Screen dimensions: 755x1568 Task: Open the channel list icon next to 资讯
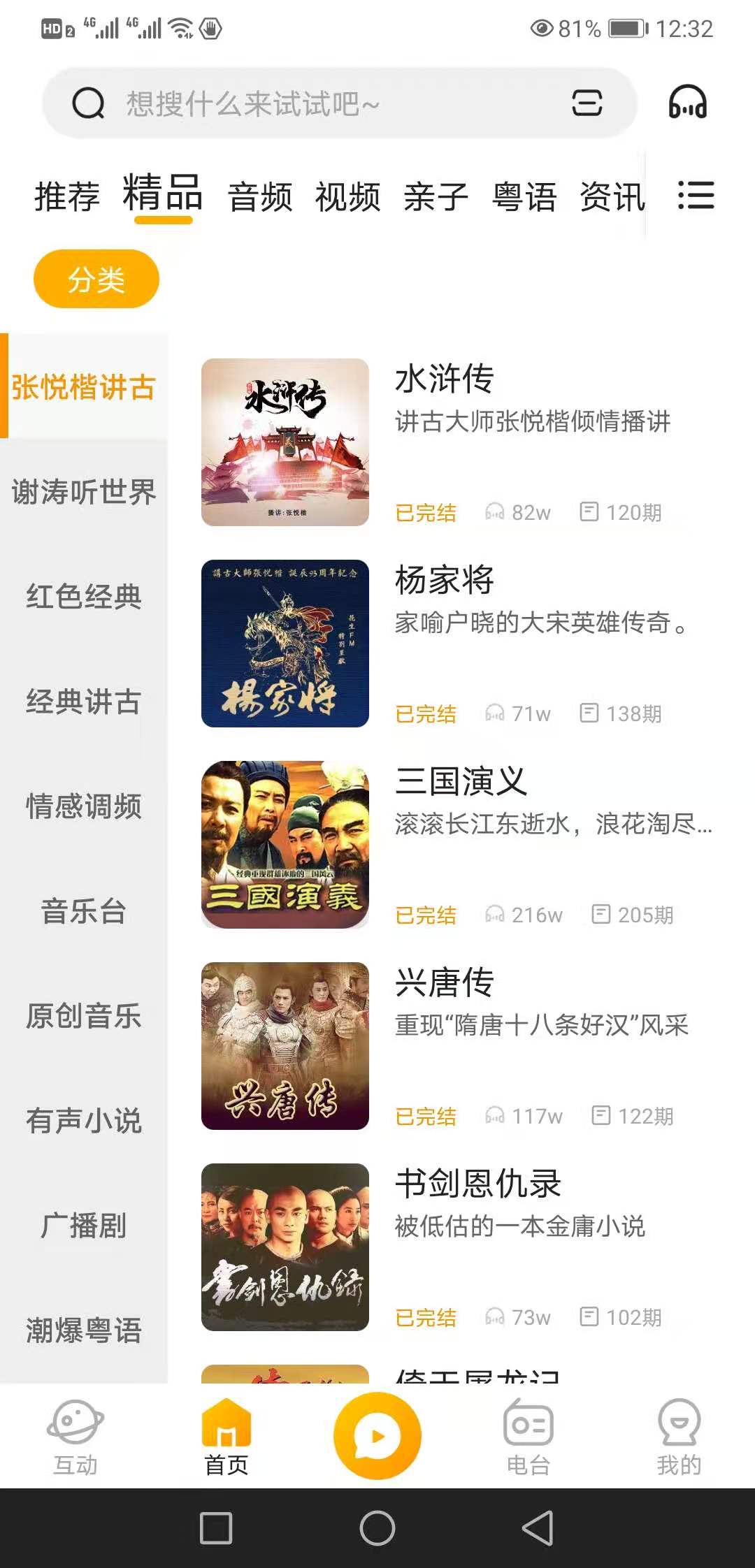[697, 196]
